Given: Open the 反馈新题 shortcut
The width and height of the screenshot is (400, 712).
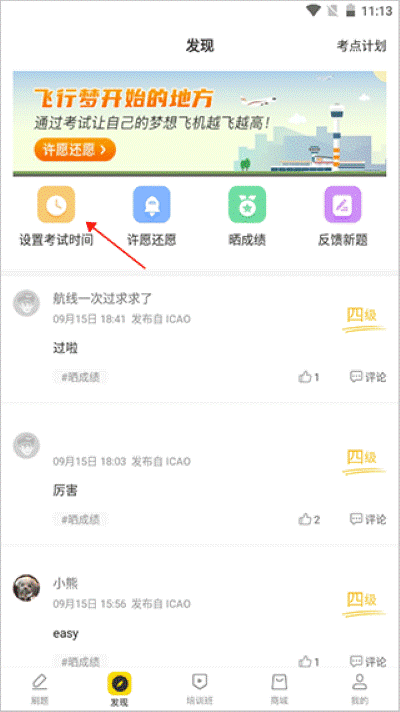Looking at the screenshot, I should (x=342, y=204).
